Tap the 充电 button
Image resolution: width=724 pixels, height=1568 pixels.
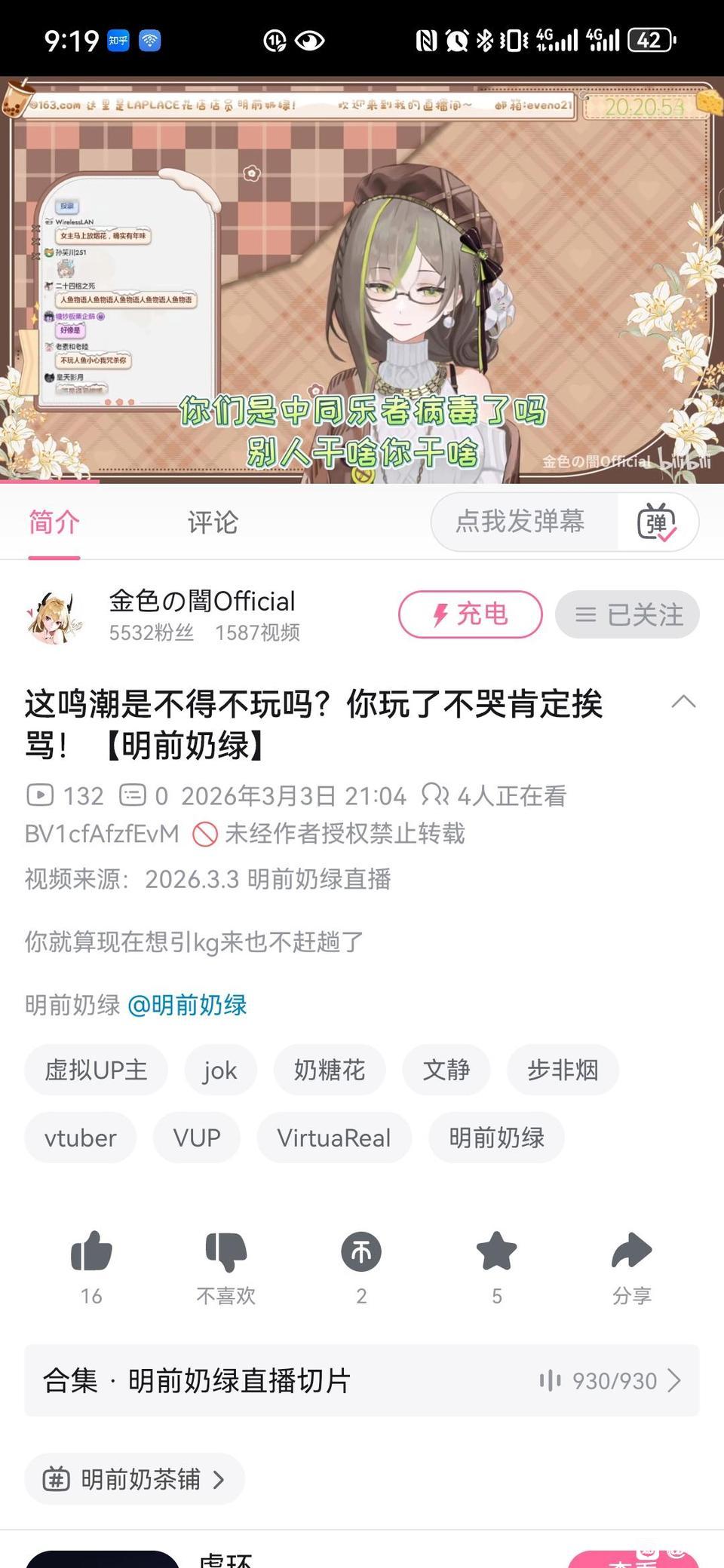click(x=471, y=614)
